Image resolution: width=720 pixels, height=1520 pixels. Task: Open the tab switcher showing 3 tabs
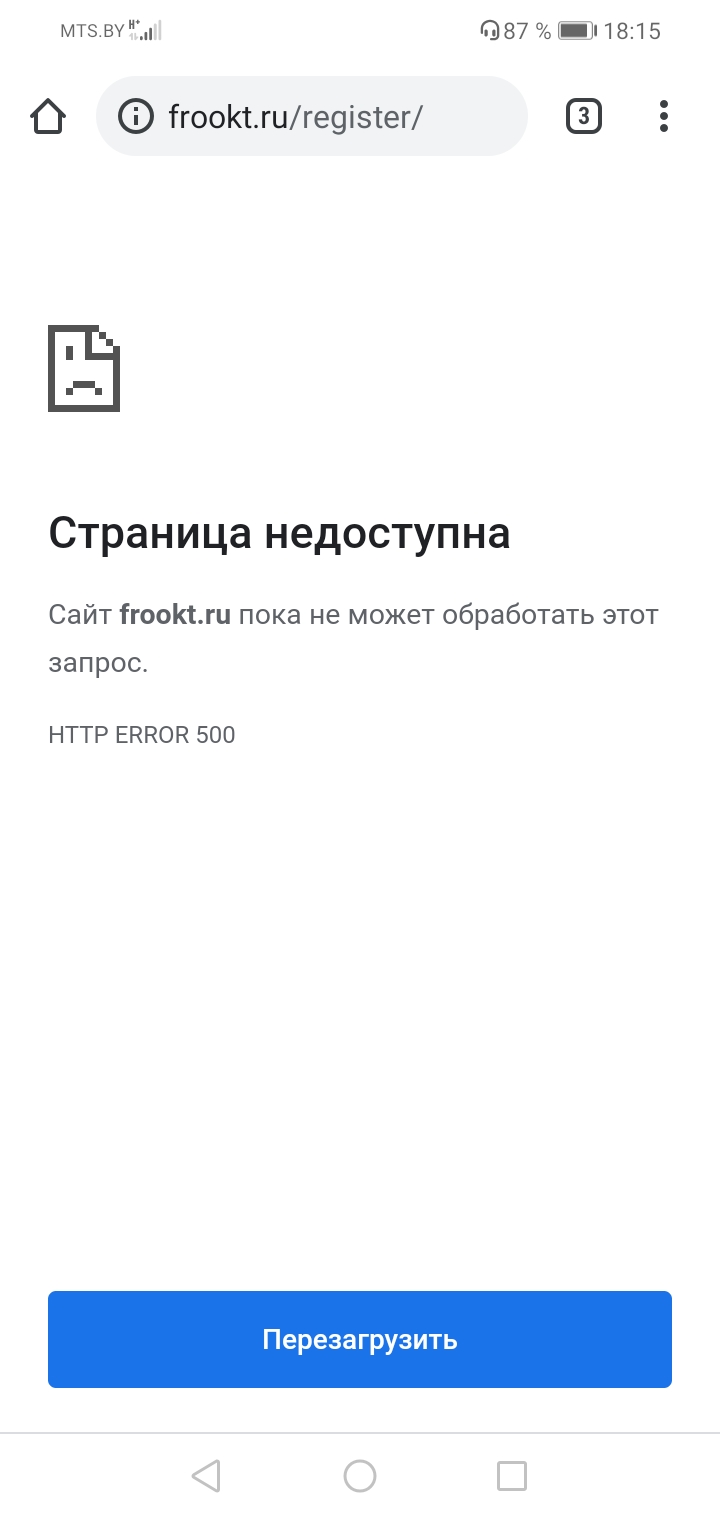(x=584, y=117)
